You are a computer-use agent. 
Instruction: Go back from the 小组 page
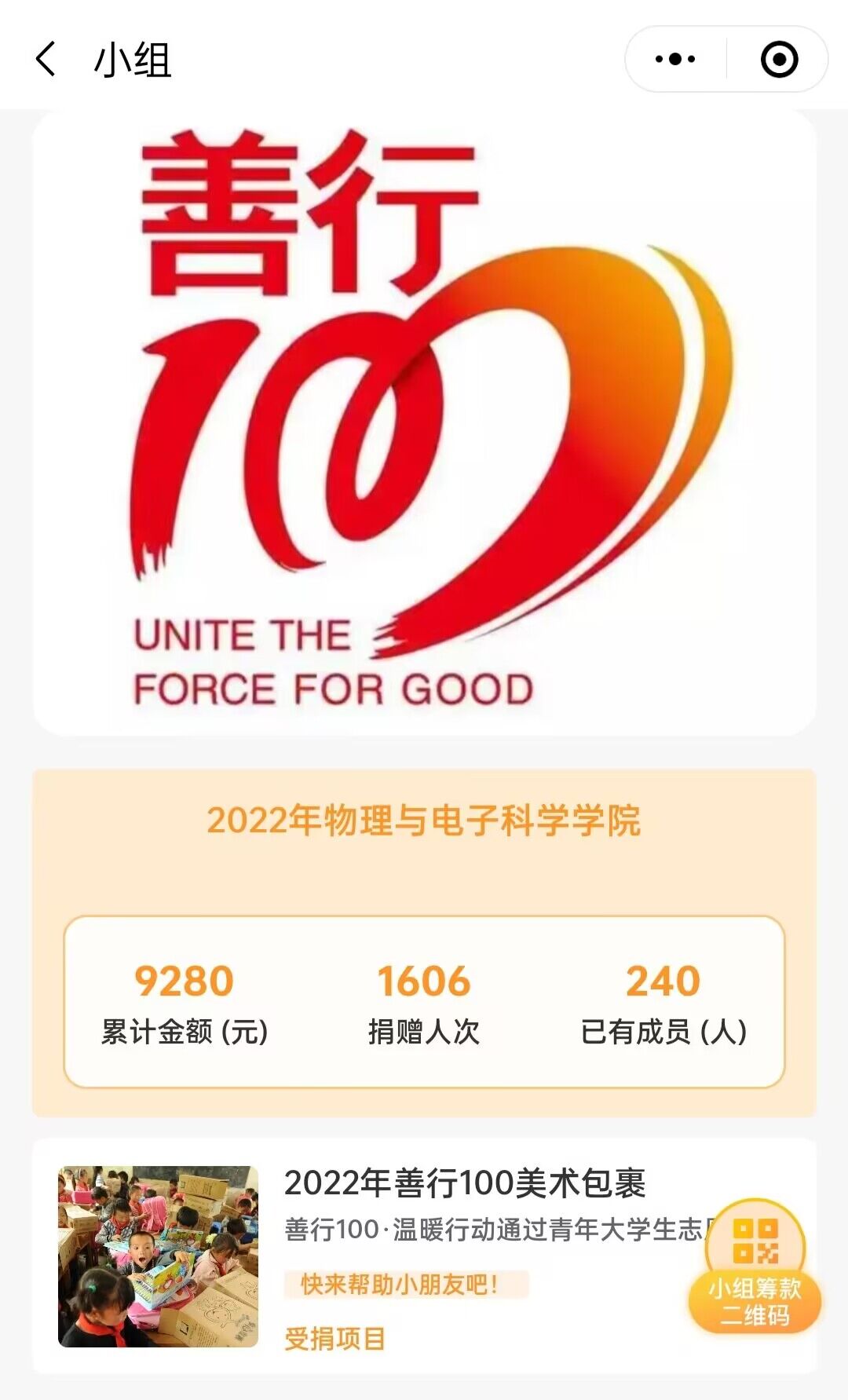pos(46,60)
